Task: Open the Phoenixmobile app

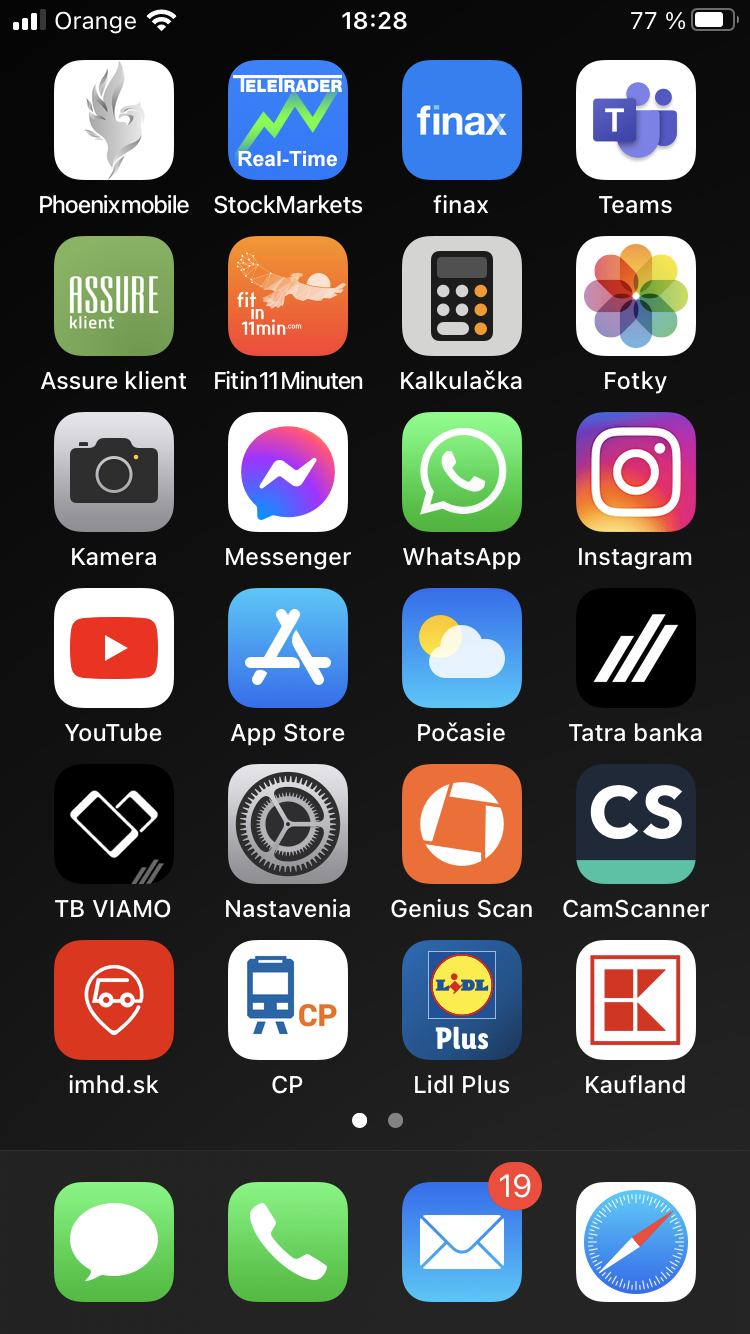Action: tap(114, 120)
